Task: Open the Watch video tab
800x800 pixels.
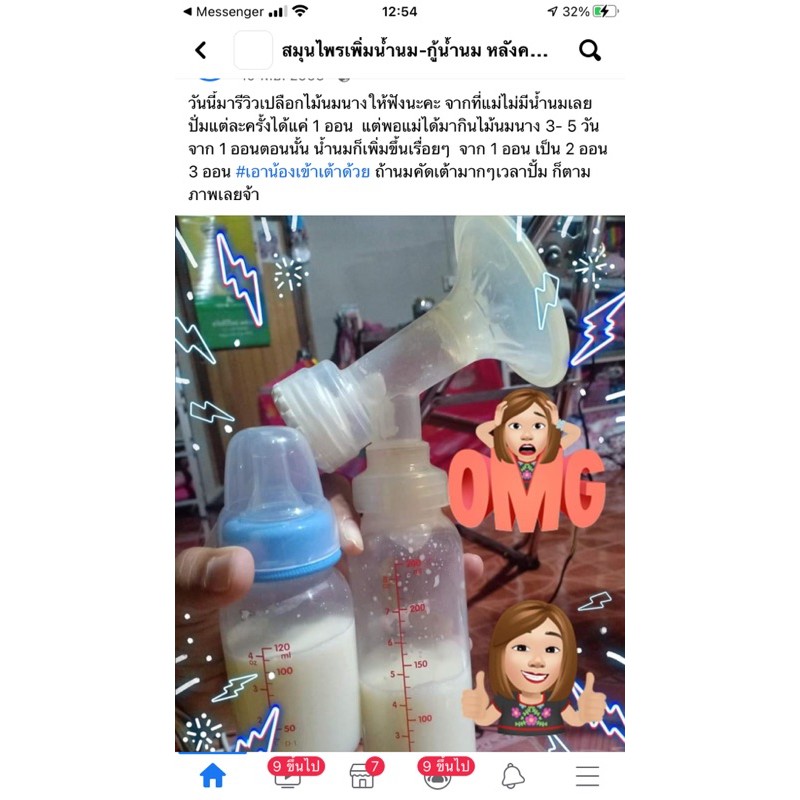Action: tap(287, 776)
